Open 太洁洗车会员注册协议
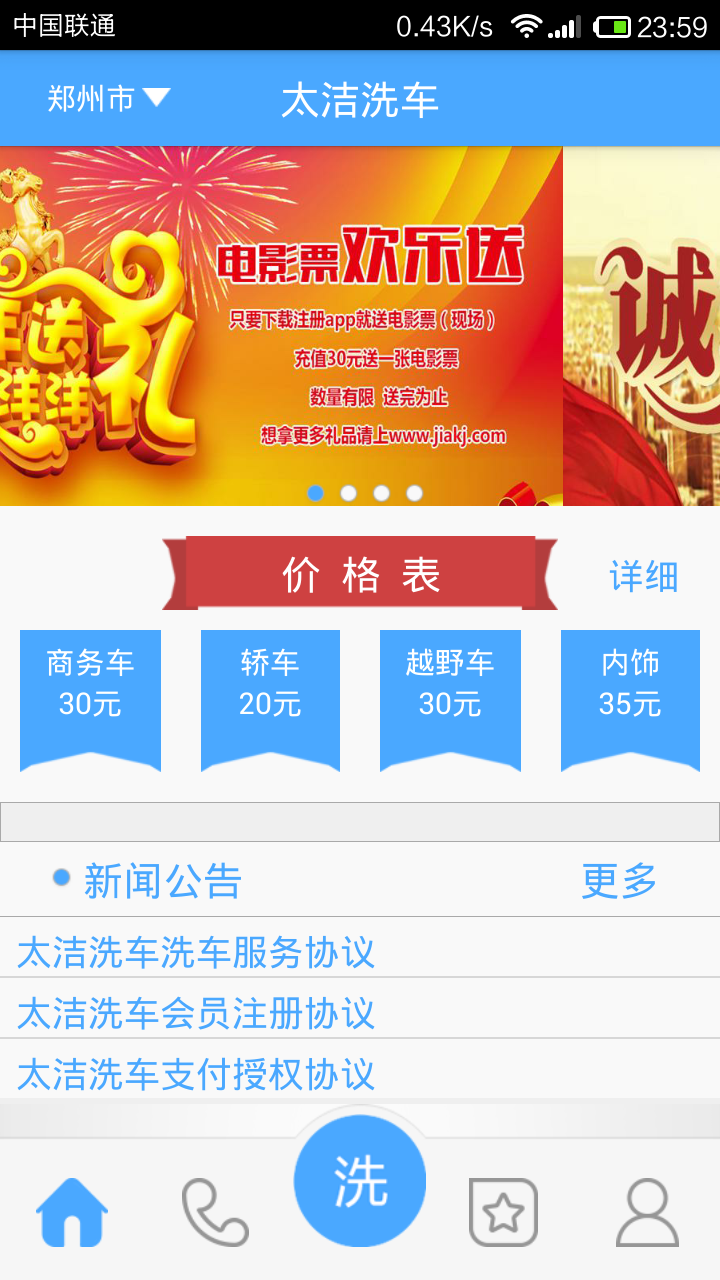 [196, 1012]
